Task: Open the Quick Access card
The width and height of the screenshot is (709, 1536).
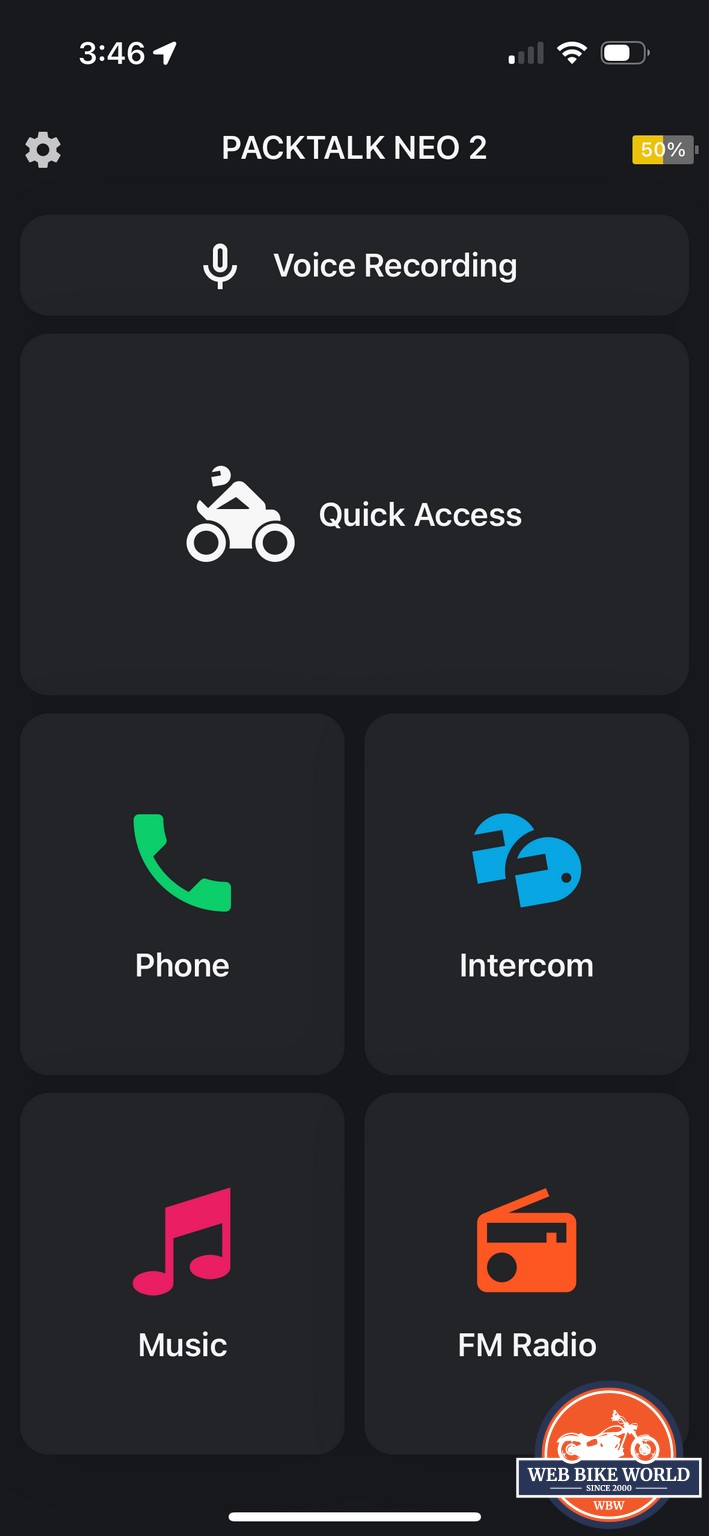Action: tap(354, 514)
